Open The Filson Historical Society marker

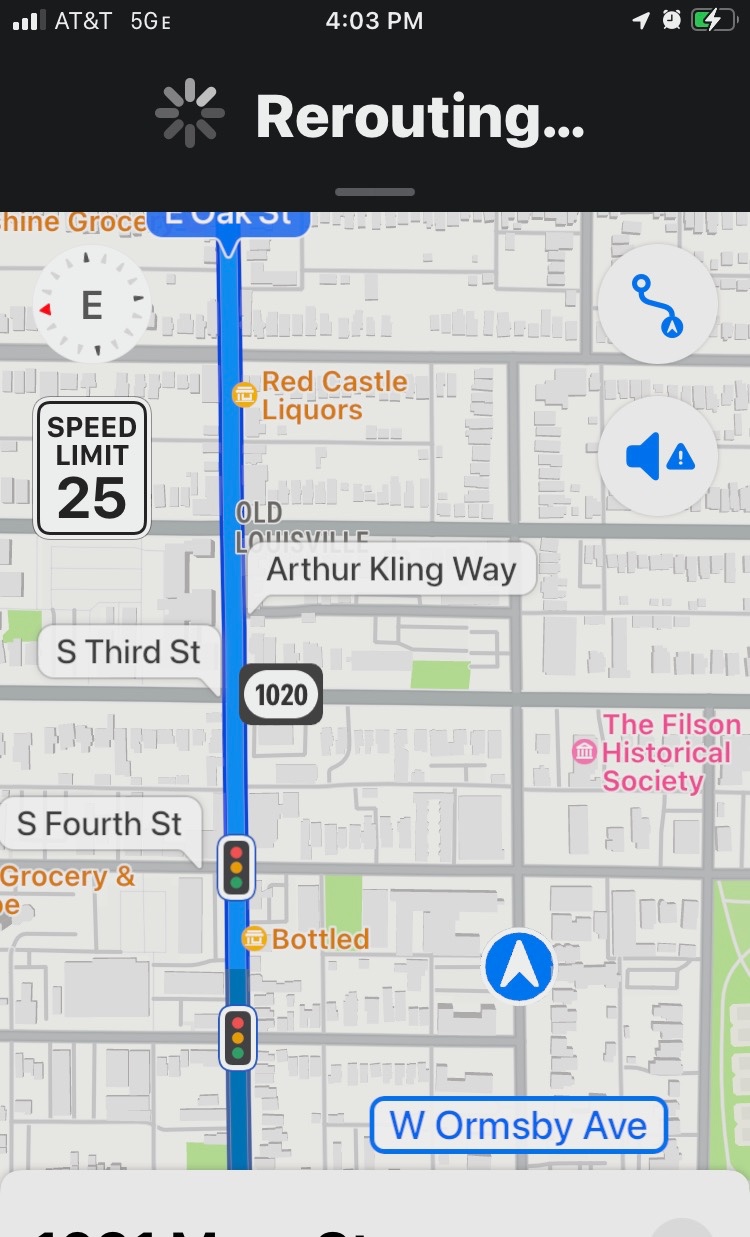(x=584, y=752)
